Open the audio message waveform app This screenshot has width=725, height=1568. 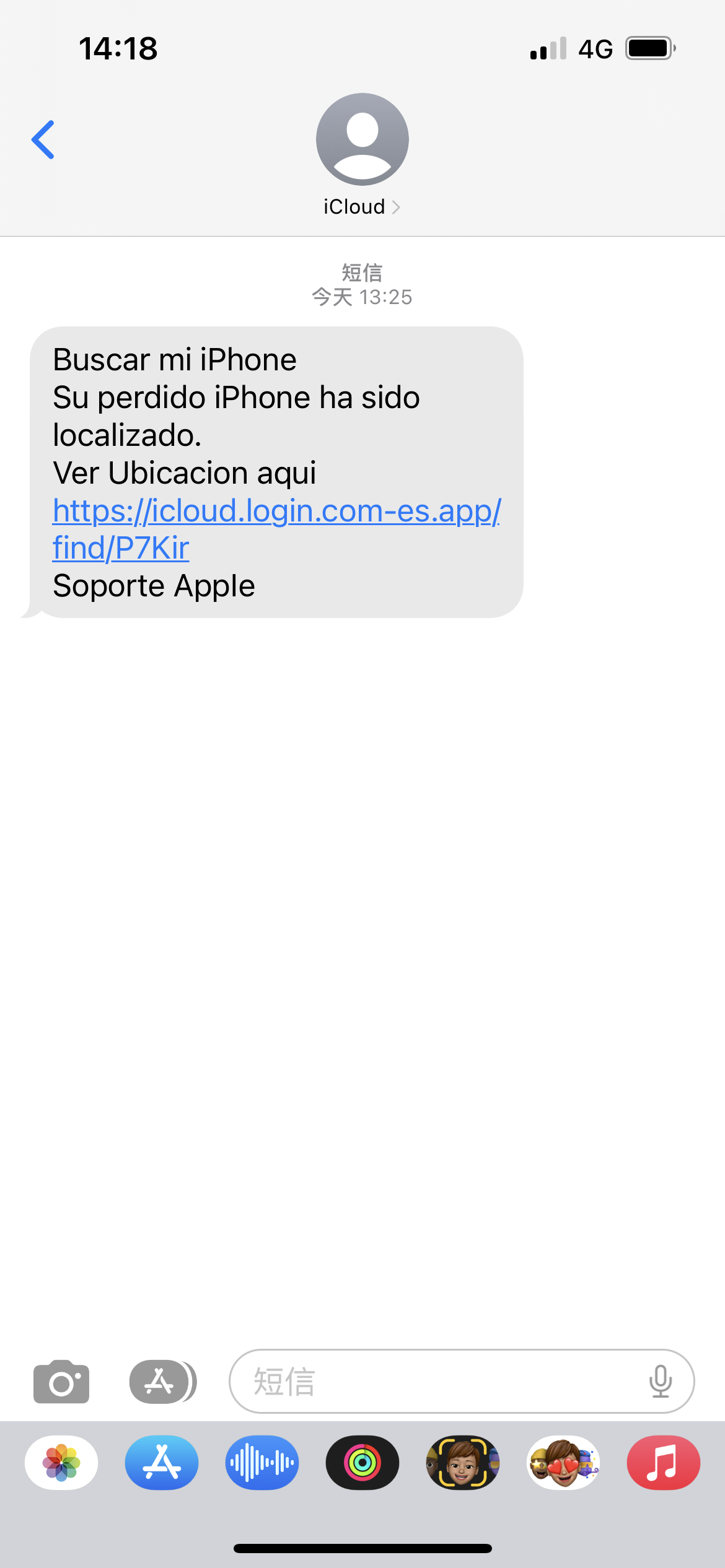point(262,1463)
